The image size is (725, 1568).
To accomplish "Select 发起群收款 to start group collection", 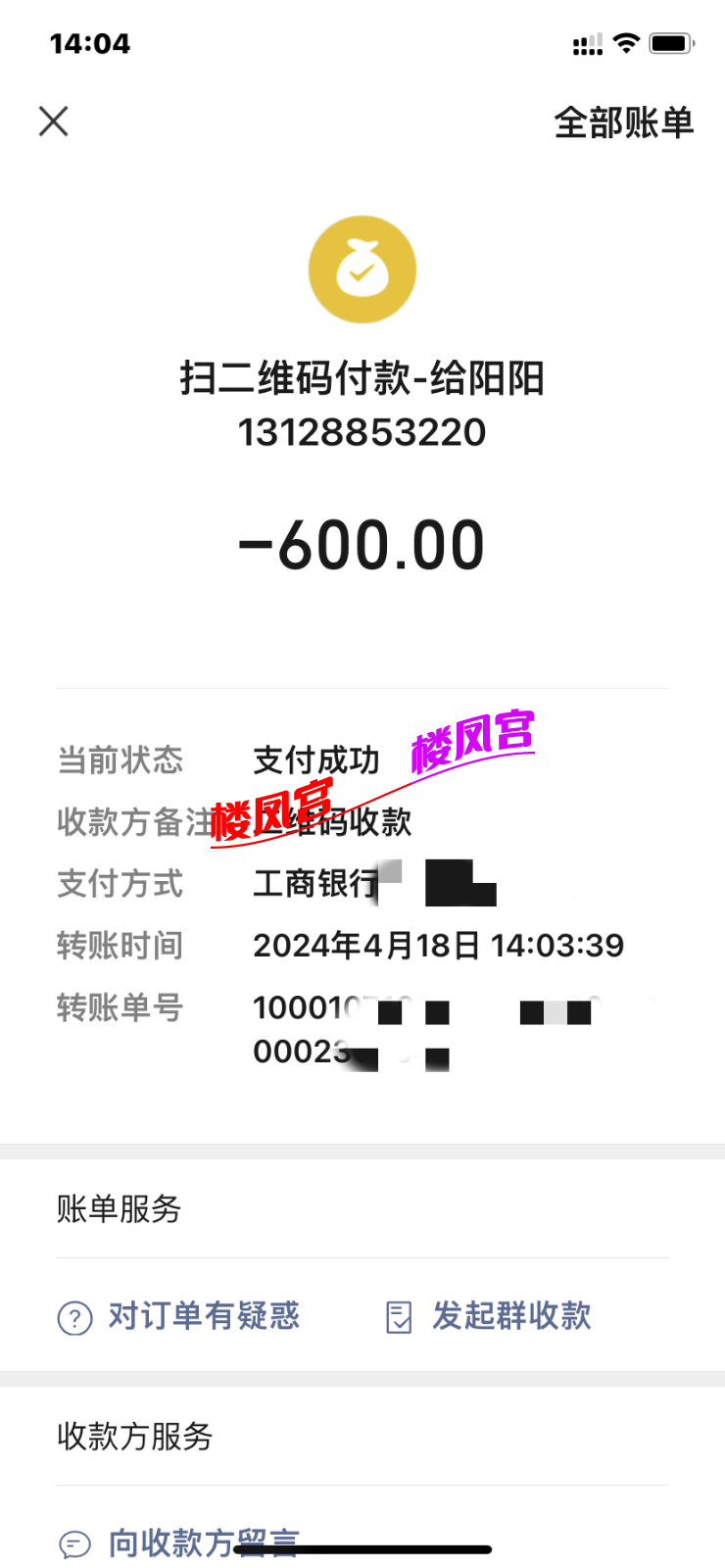I will click(512, 1317).
